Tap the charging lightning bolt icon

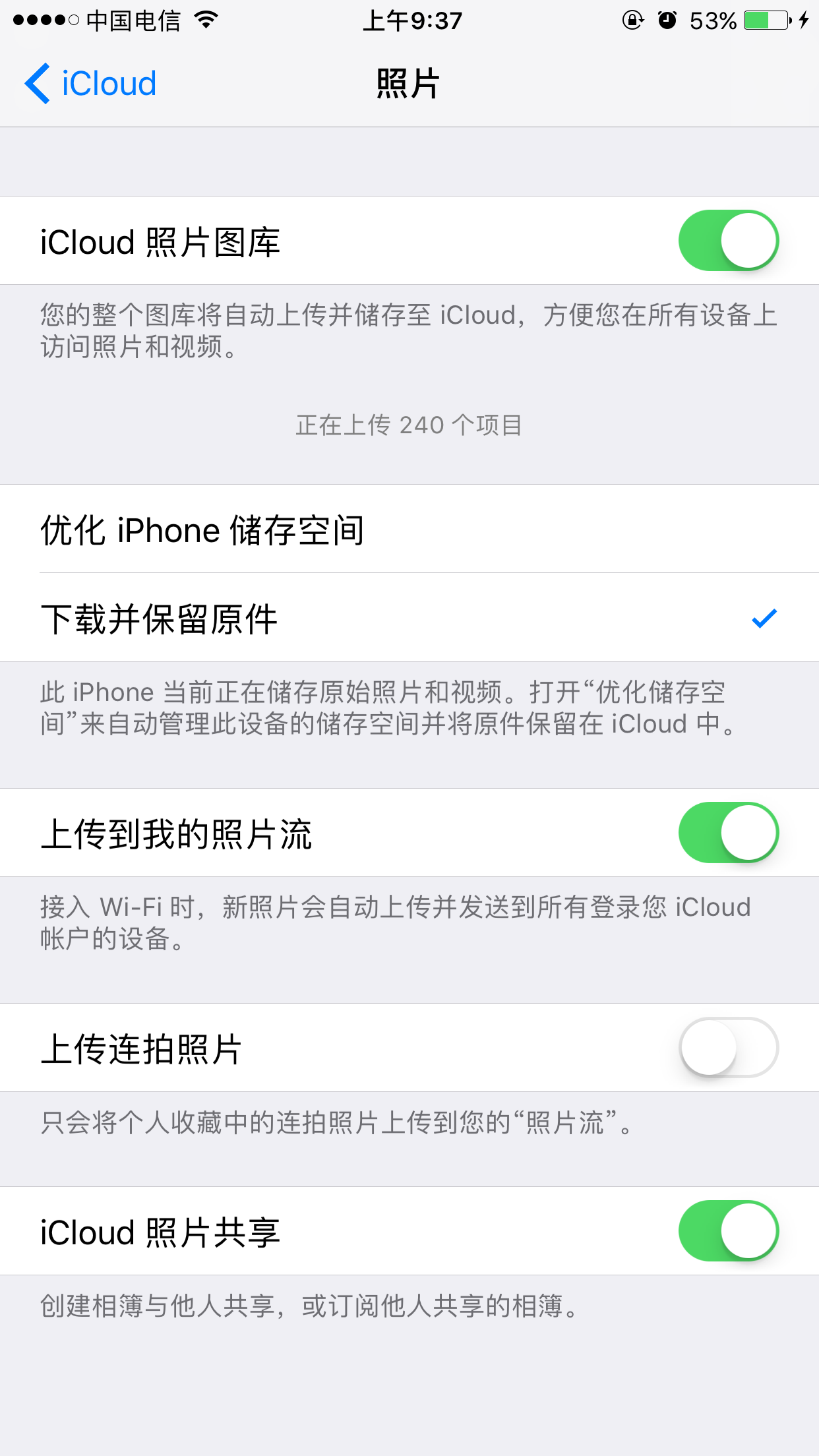click(804, 21)
